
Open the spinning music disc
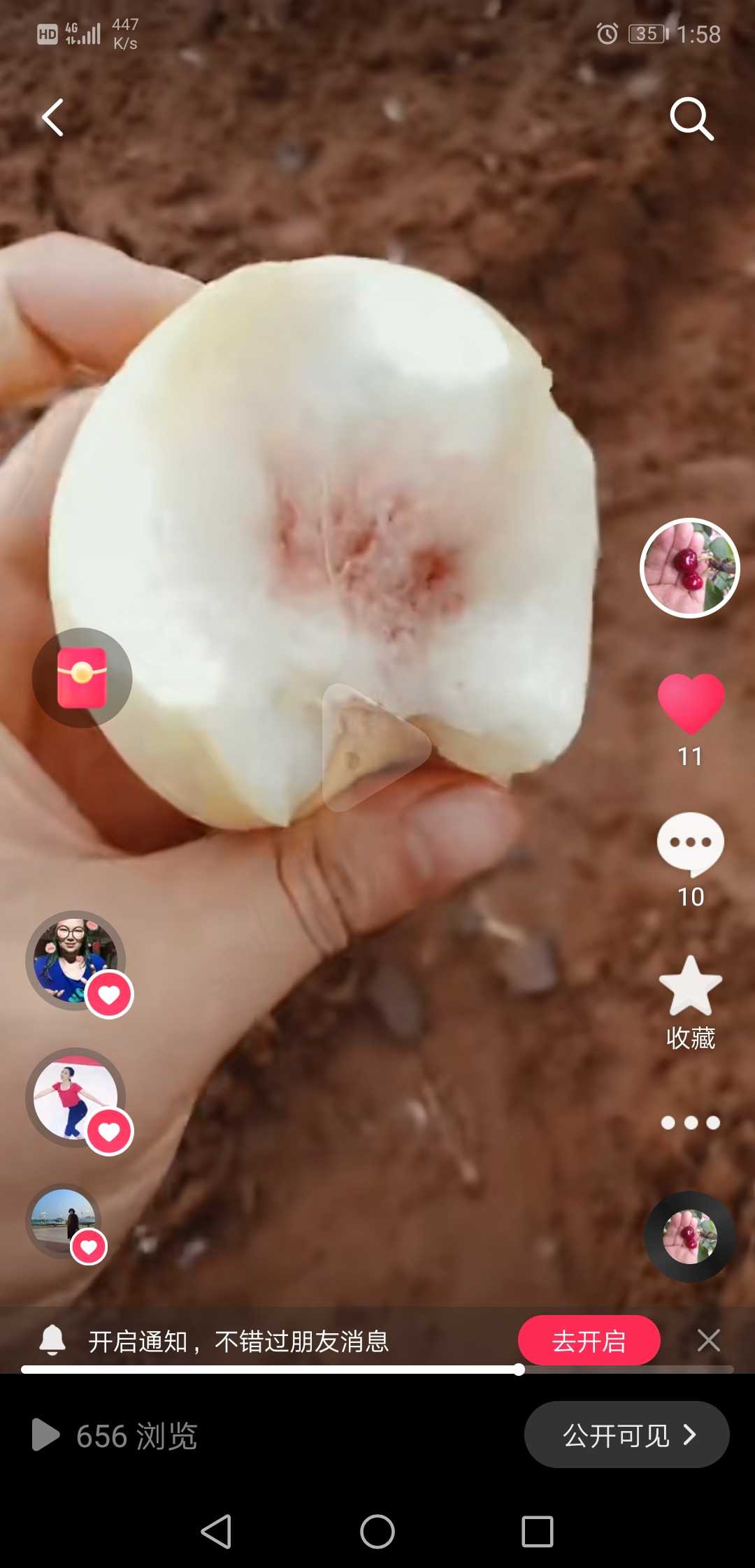(689, 1237)
